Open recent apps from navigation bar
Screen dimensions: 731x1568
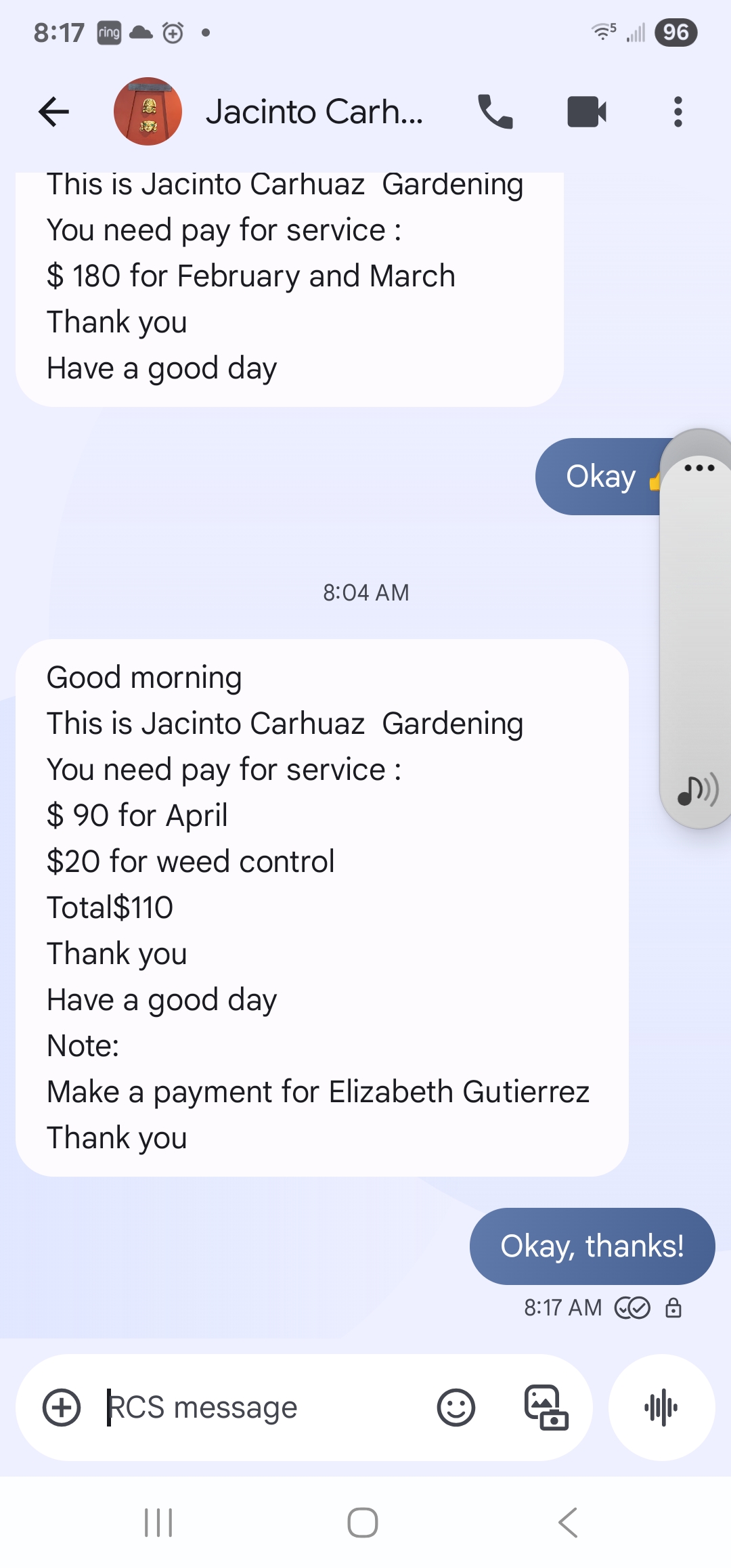click(159, 1523)
